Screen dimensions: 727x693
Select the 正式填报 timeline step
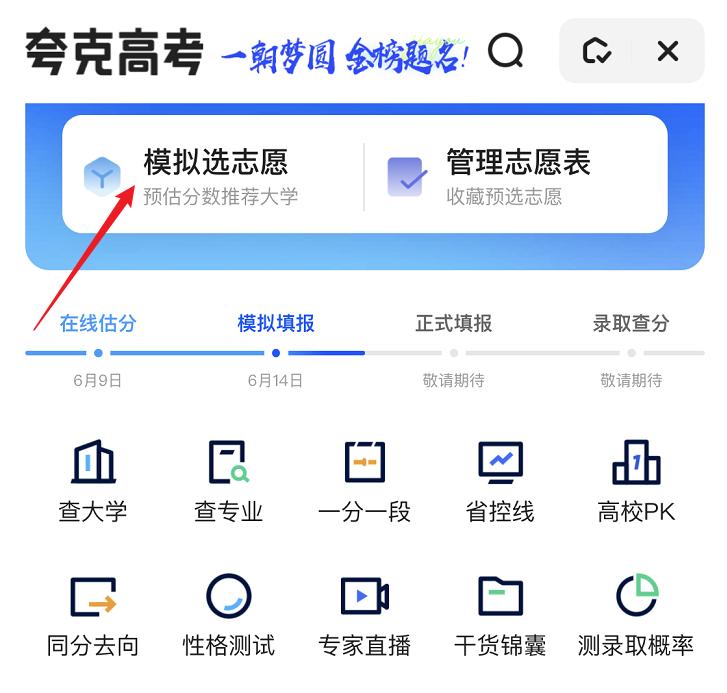point(453,324)
